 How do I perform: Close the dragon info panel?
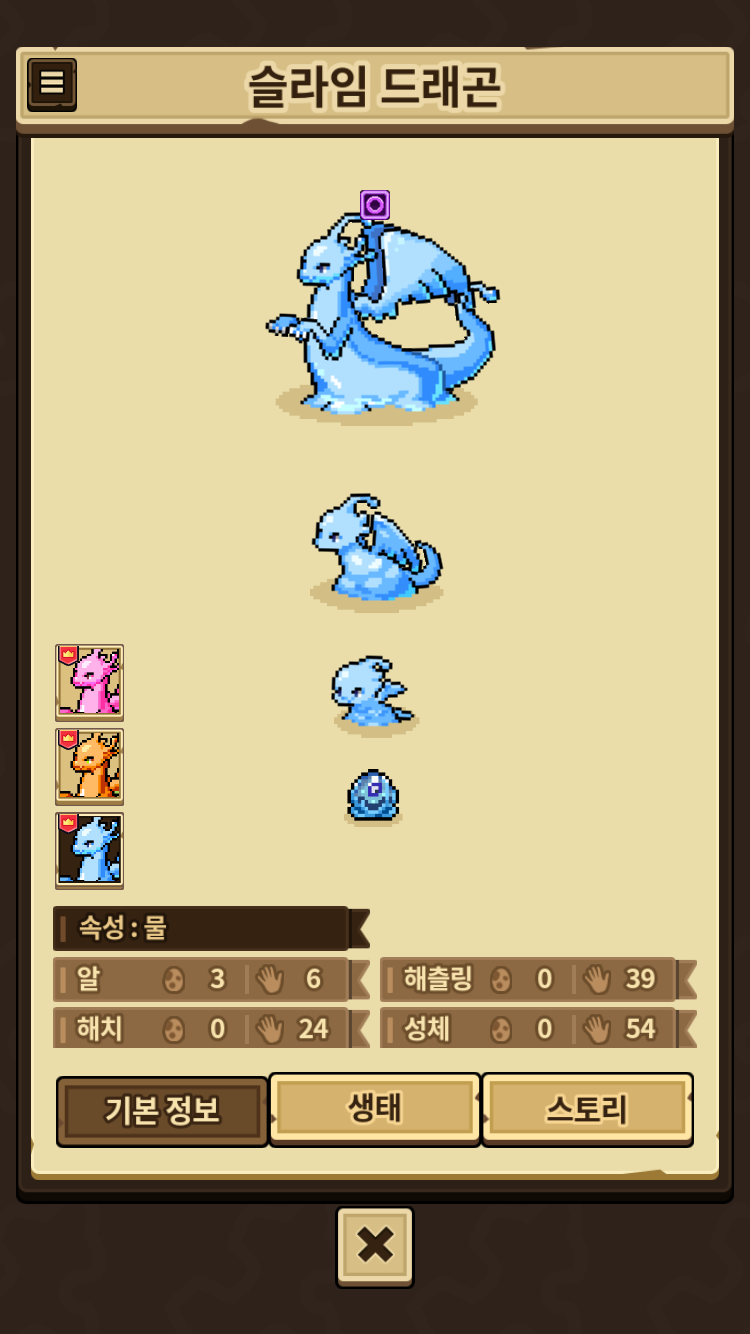(x=375, y=1246)
